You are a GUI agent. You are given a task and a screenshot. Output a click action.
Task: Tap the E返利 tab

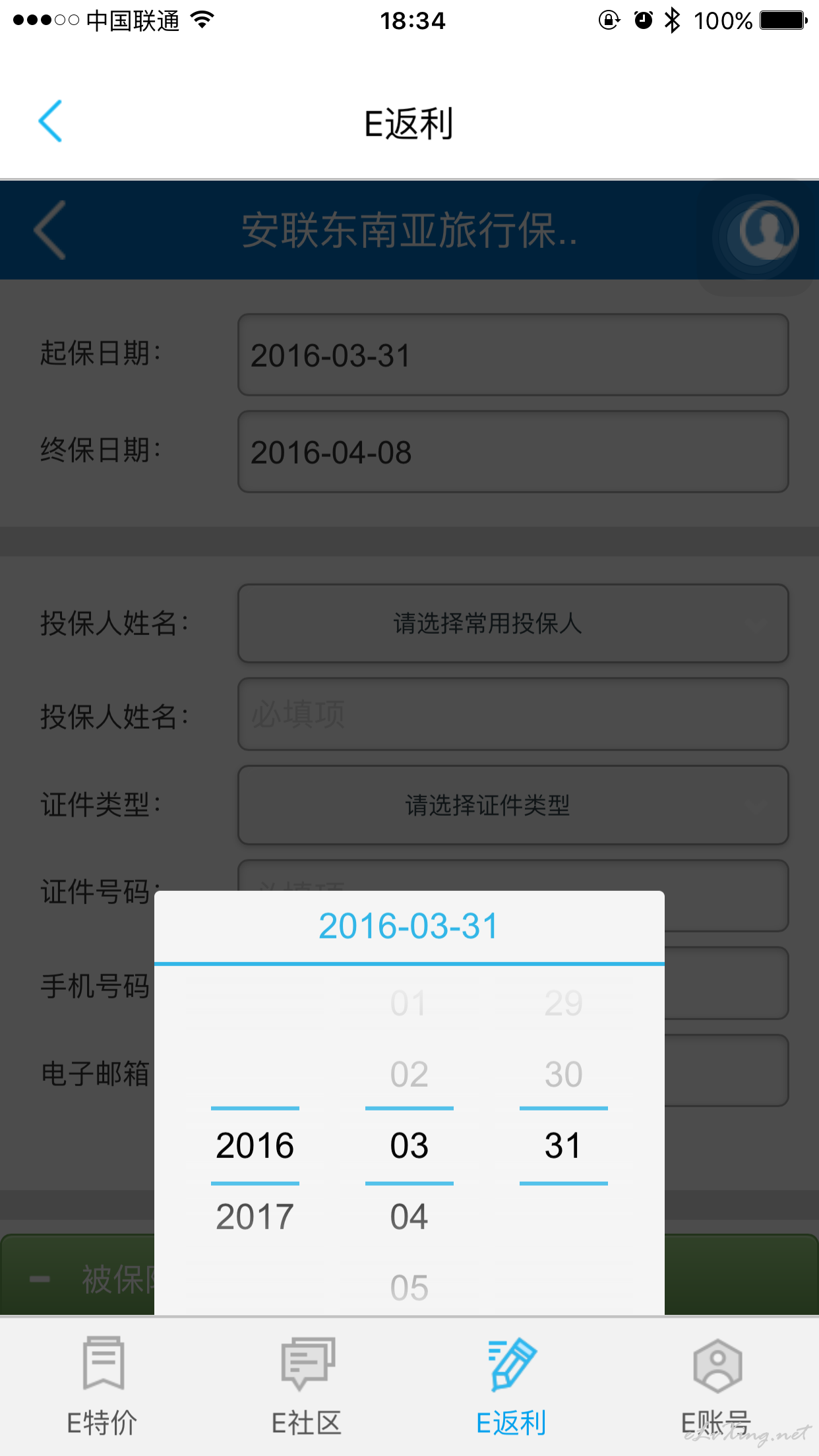tap(512, 1385)
